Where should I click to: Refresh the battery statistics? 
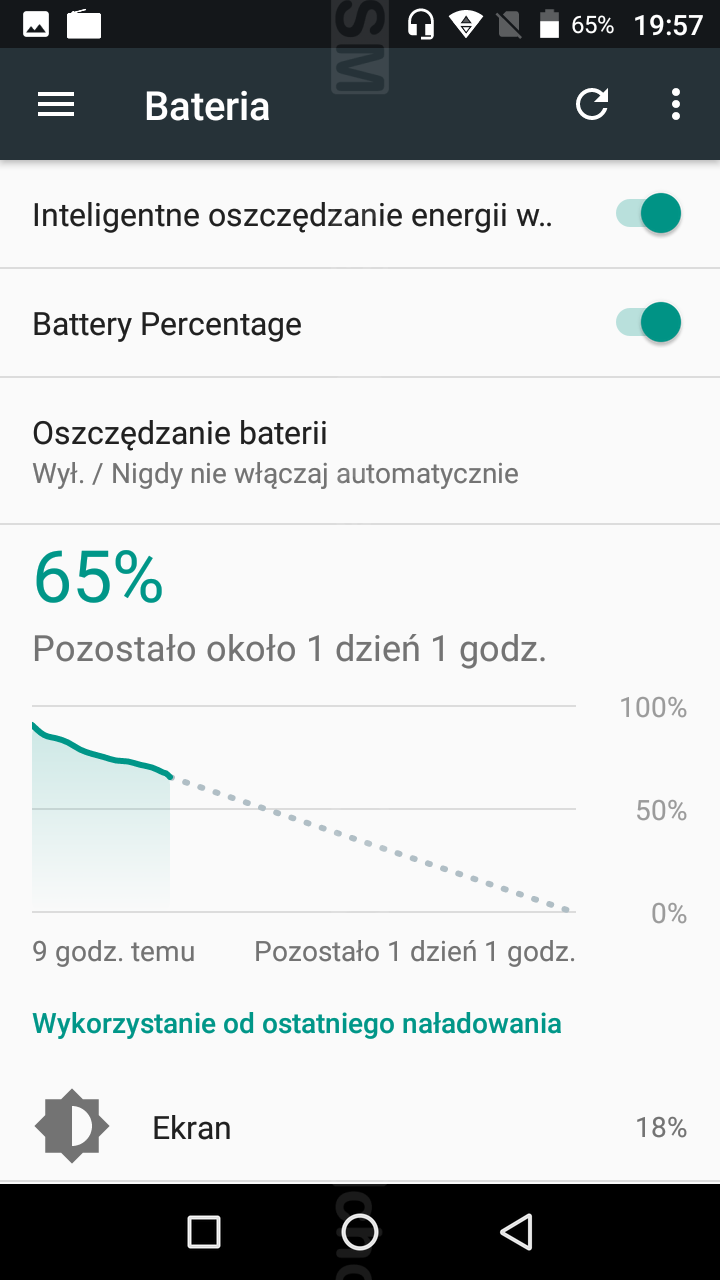click(592, 105)
